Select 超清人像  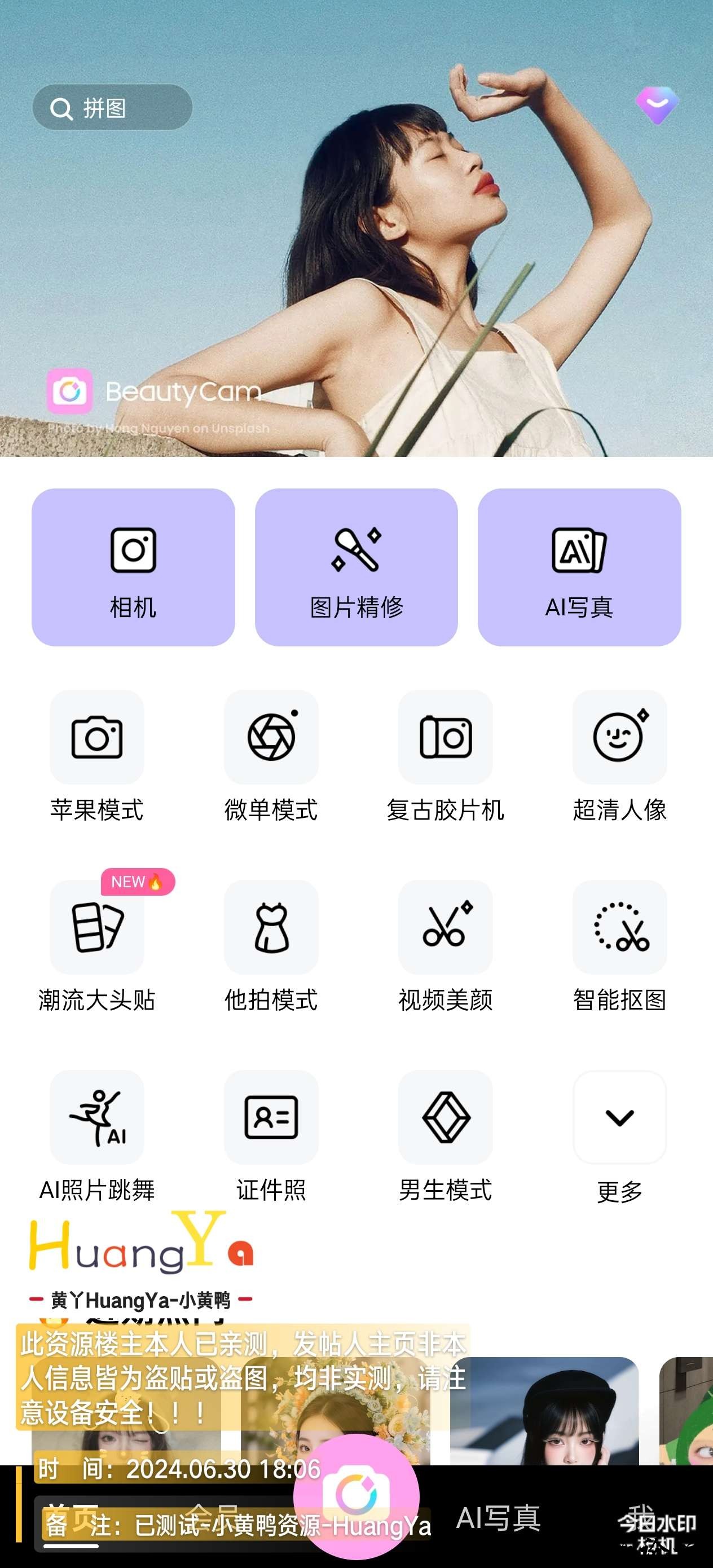pyautogui.click(x=619, y=737)
